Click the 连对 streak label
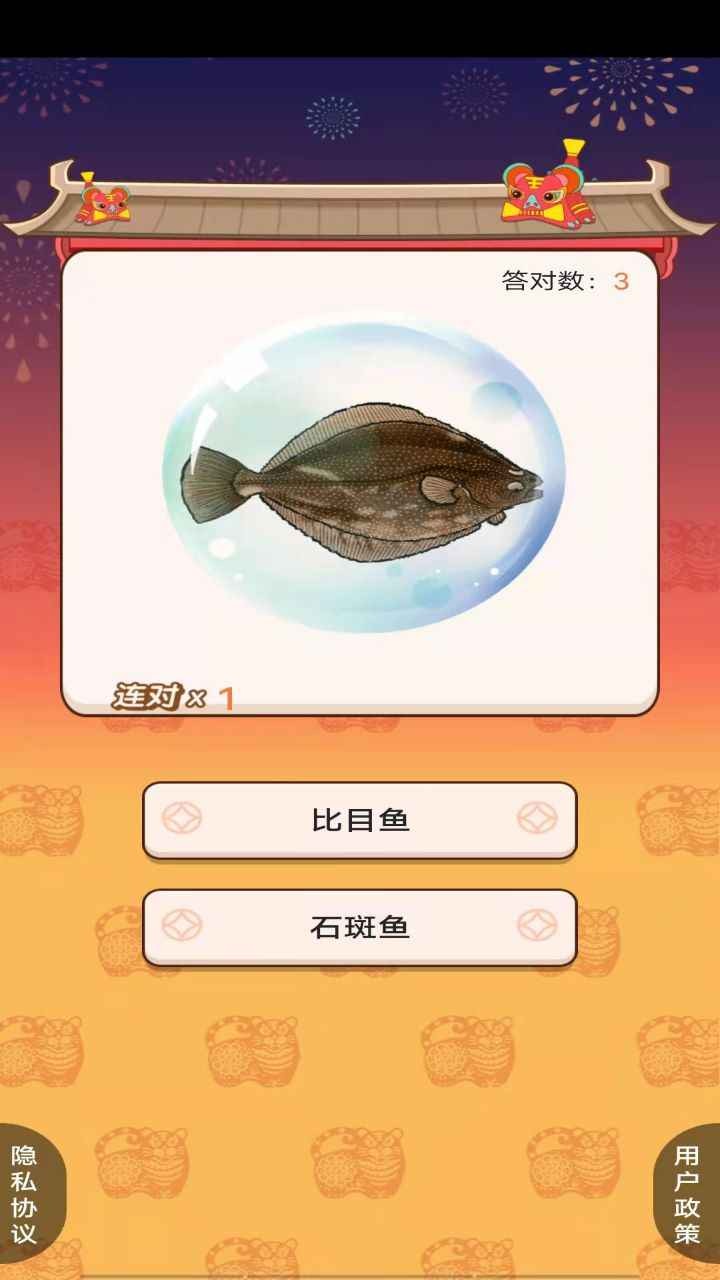The width and height of the screenshot is (720, 1280). [148, 694]
